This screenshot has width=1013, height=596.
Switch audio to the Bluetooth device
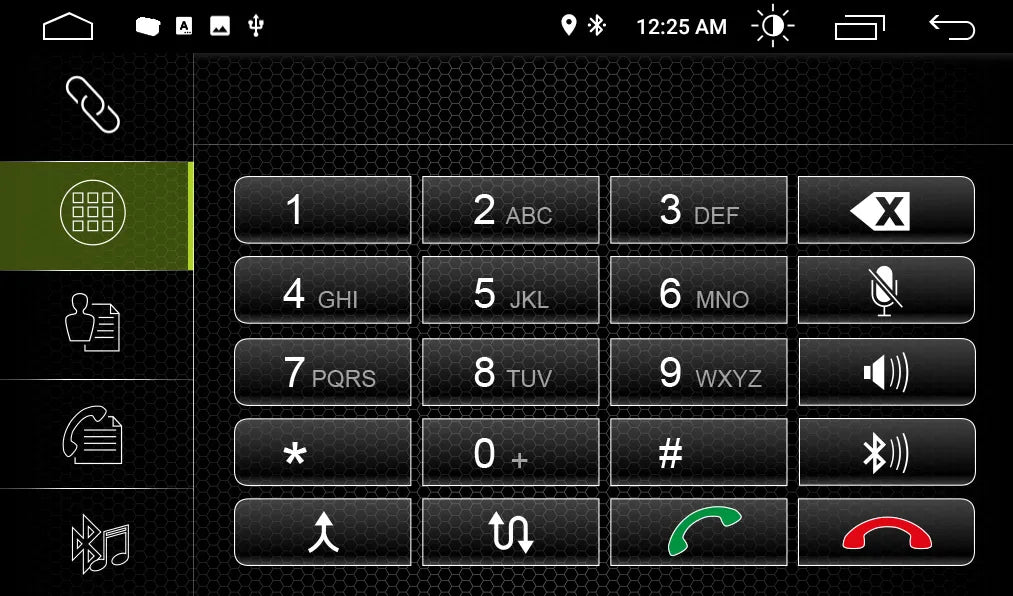pyautogui.click(x=886, y=453)
